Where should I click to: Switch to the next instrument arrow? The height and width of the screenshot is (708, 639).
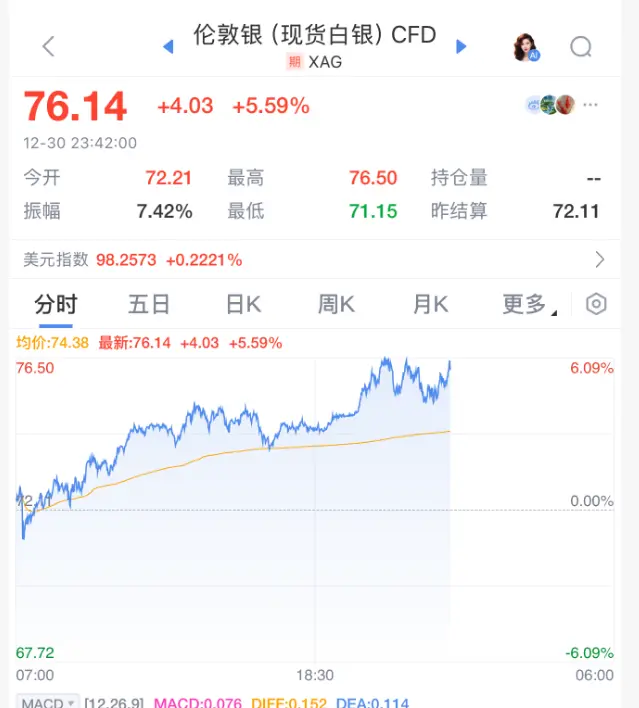461,46
